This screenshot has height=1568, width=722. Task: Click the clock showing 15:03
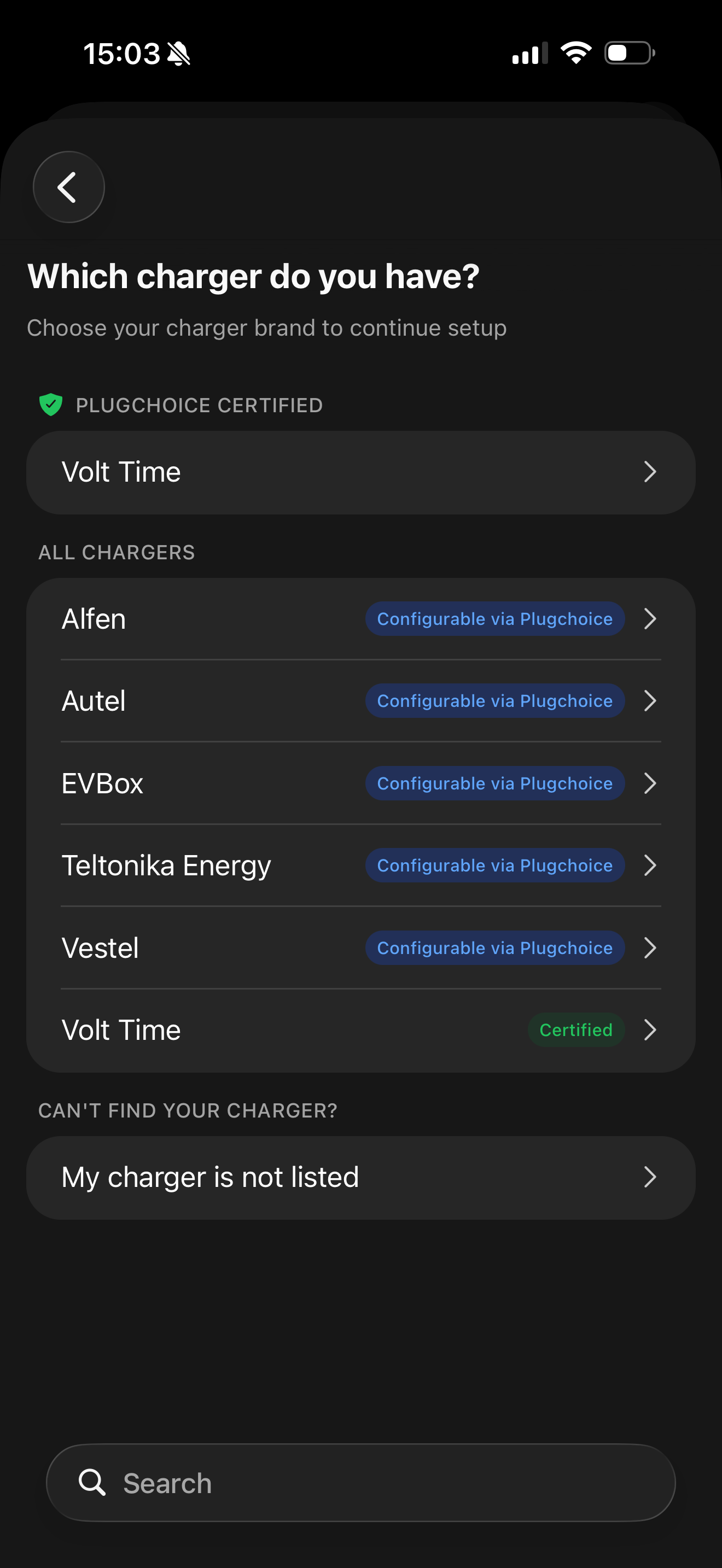point(122,53)
